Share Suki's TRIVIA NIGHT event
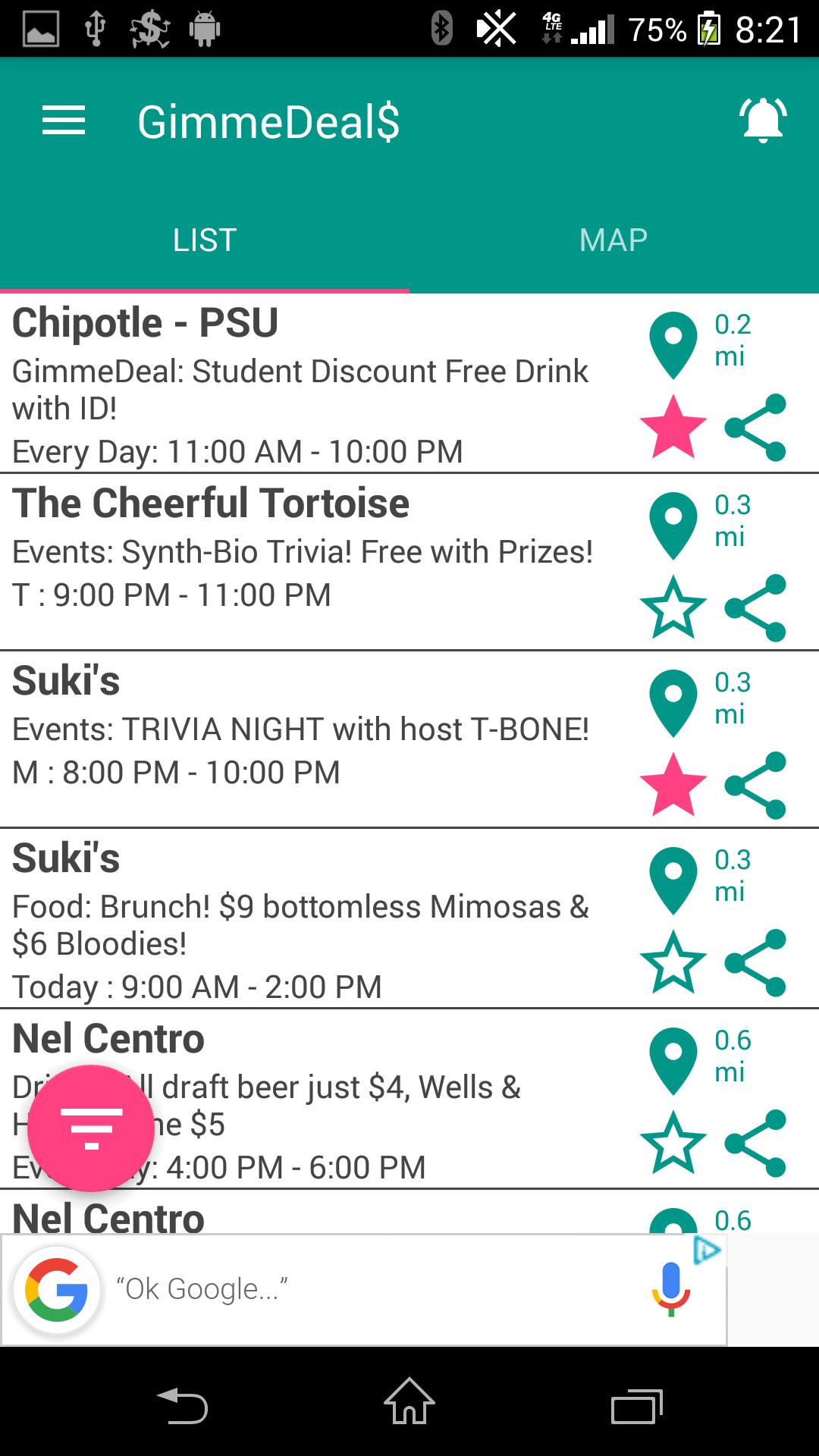 (755, 785)
